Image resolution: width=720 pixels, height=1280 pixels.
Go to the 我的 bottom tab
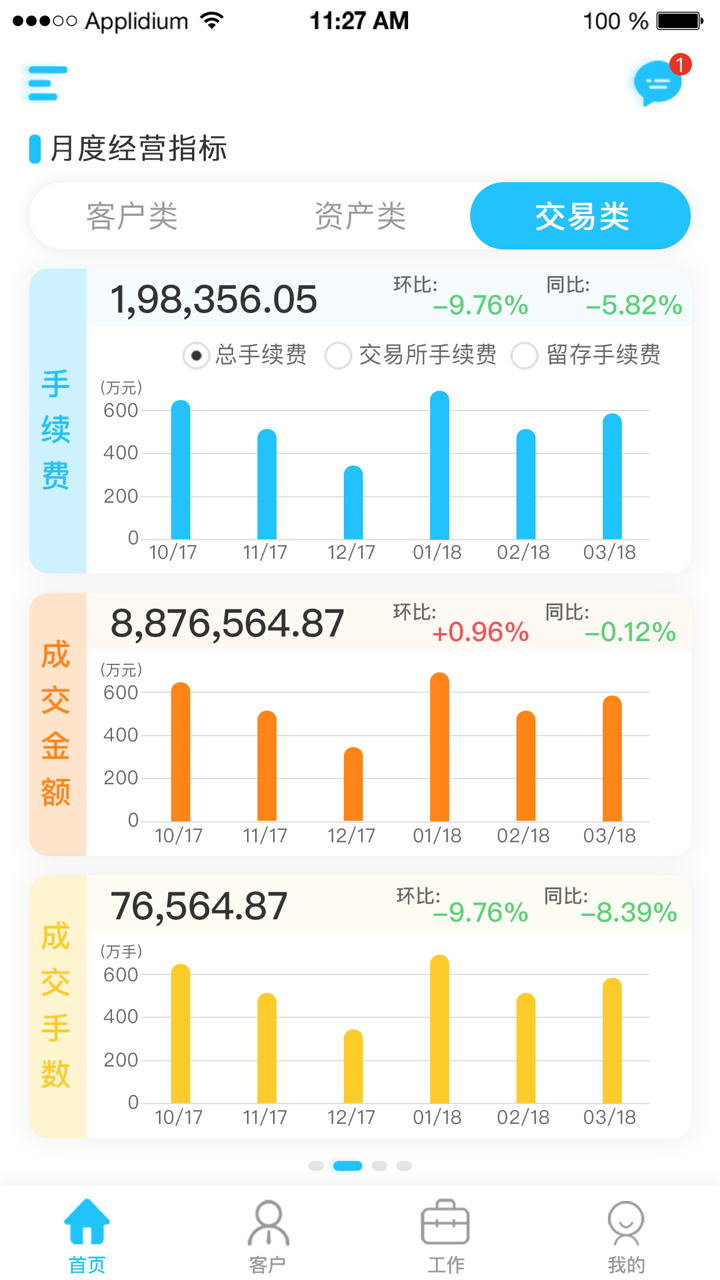(626, 1236)
